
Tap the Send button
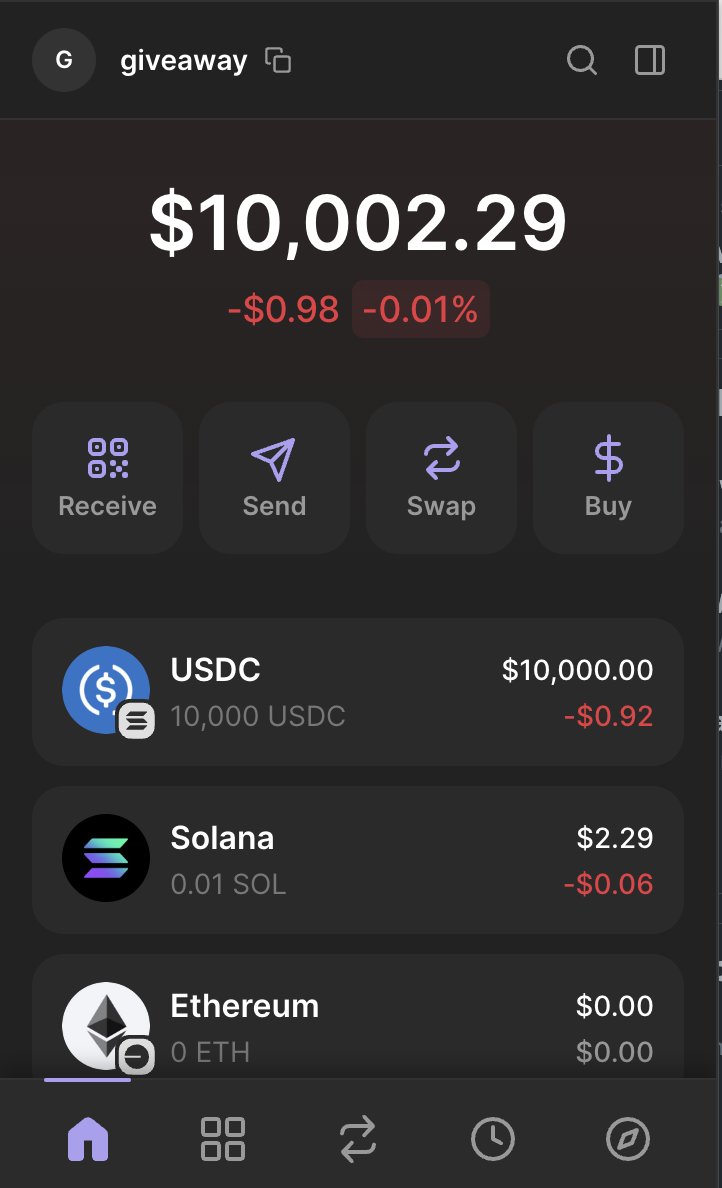[274, 478]
